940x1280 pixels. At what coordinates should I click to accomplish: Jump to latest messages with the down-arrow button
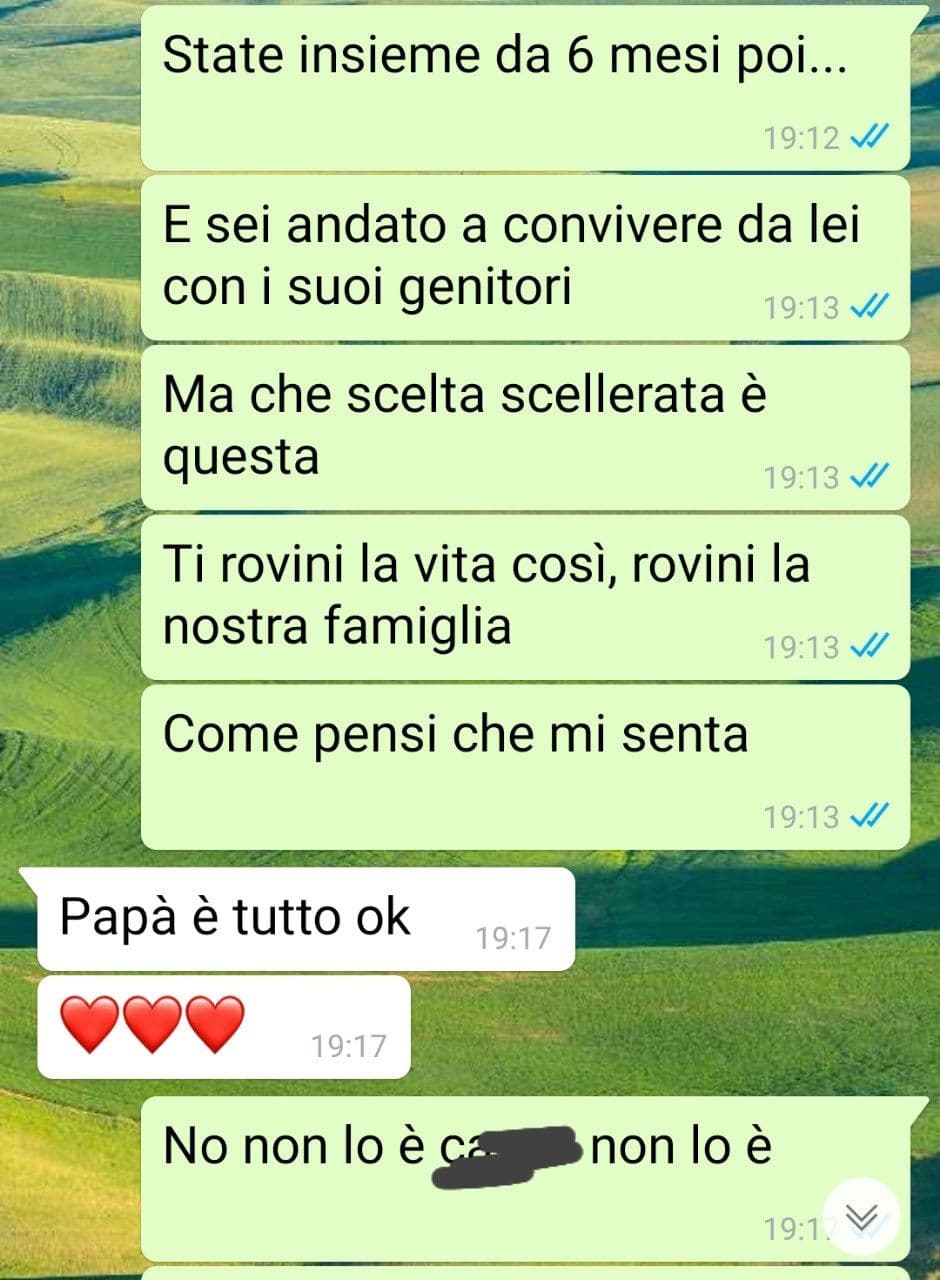pos(861,1216)
